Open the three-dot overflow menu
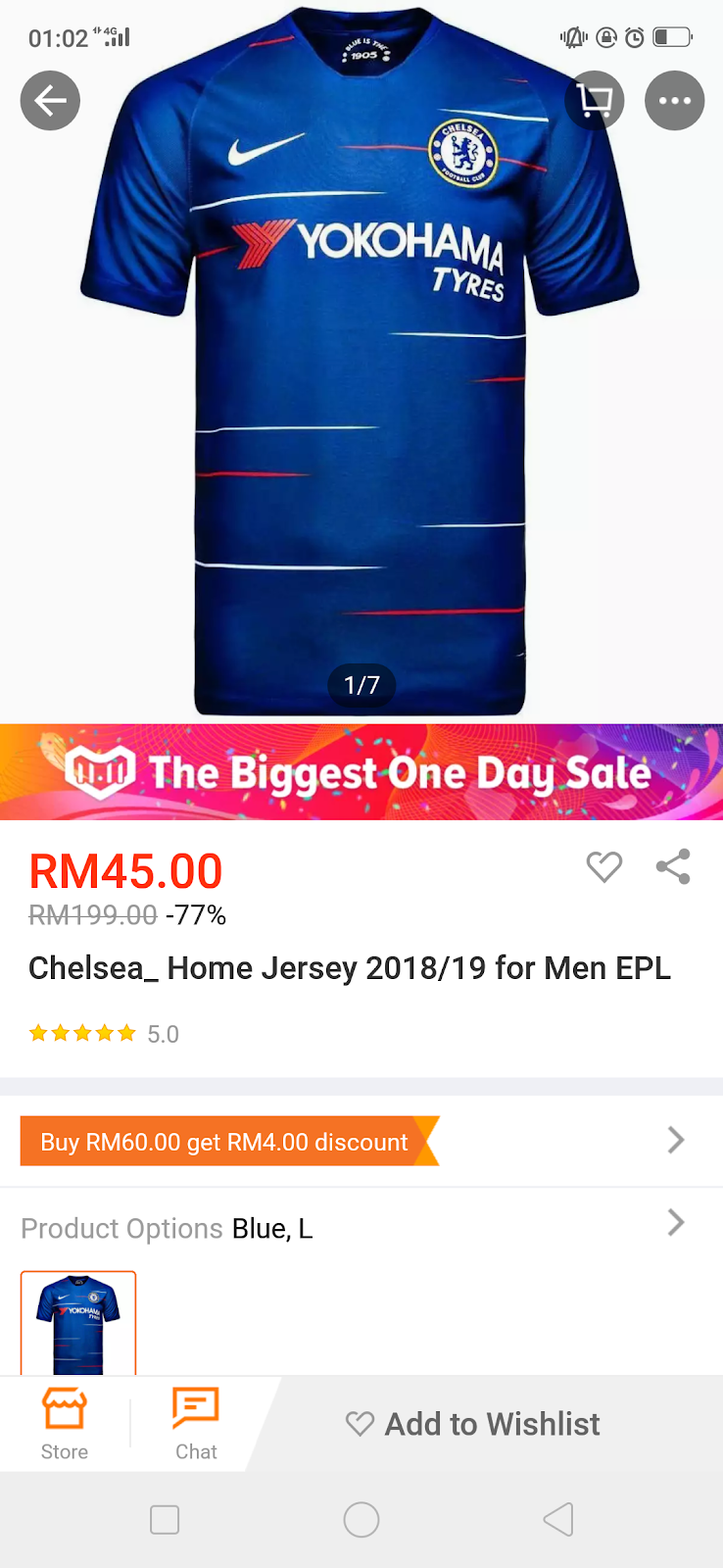The image size is (723, 1568). [674, 100]
